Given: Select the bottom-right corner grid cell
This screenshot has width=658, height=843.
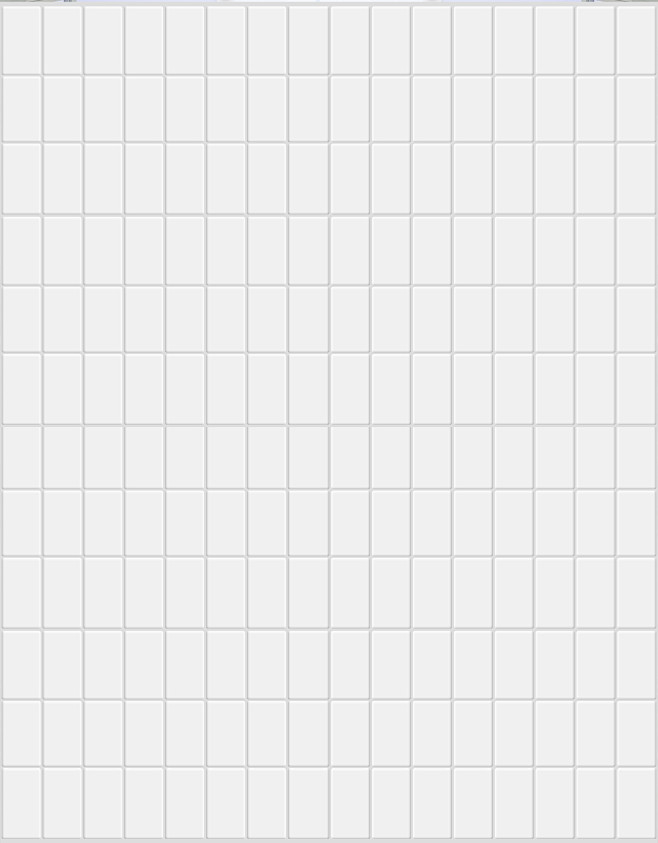Looking at the screenshot, I should click(635, 802).
